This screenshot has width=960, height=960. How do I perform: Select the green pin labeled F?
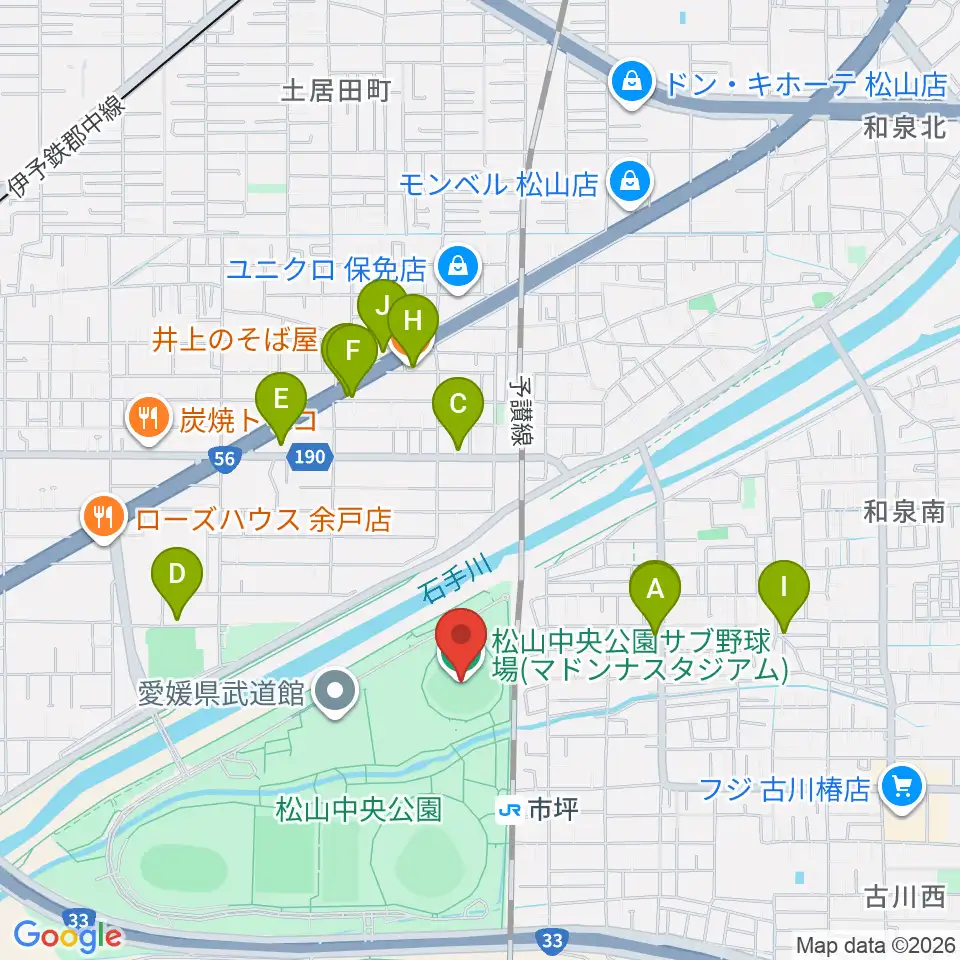352,352
